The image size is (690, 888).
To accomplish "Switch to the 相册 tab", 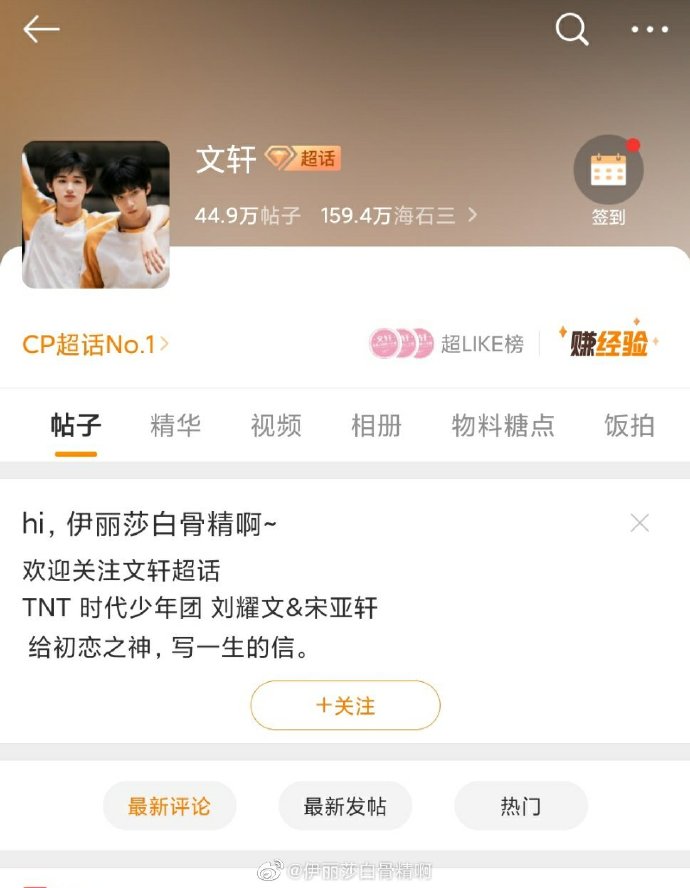I will pos(376,425).
